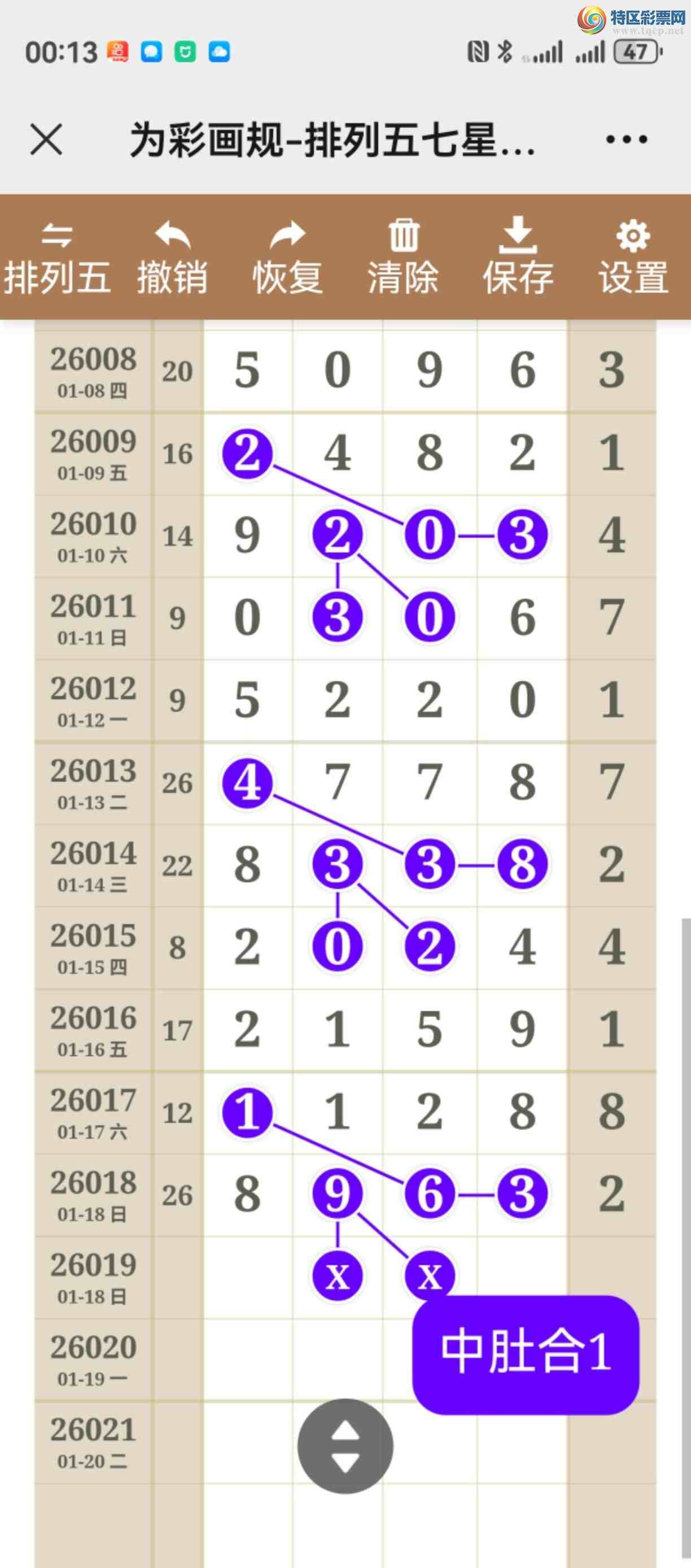Close the mini program with the X
Screen dimensions: 691x1568
click(46, 140)
